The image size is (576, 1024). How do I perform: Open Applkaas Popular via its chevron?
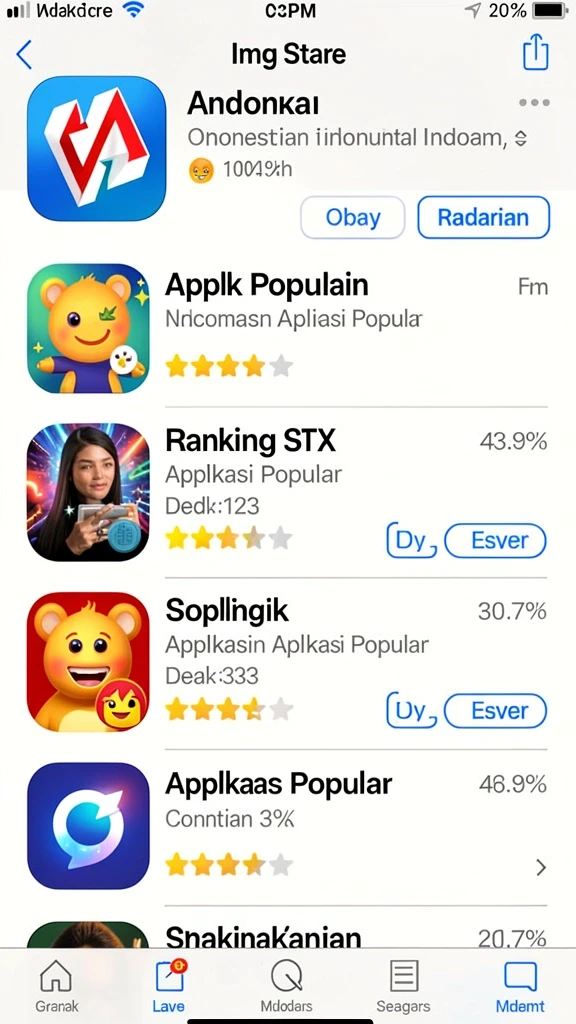tap(541, 867)
